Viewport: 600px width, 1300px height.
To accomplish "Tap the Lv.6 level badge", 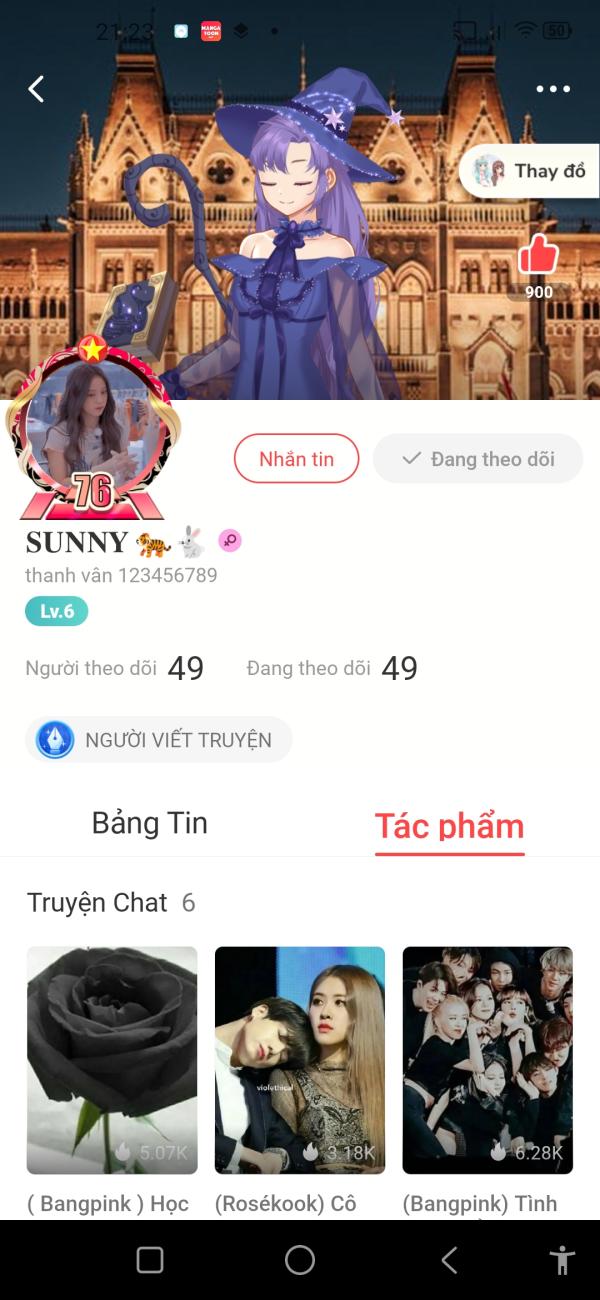I will point(57,611).
